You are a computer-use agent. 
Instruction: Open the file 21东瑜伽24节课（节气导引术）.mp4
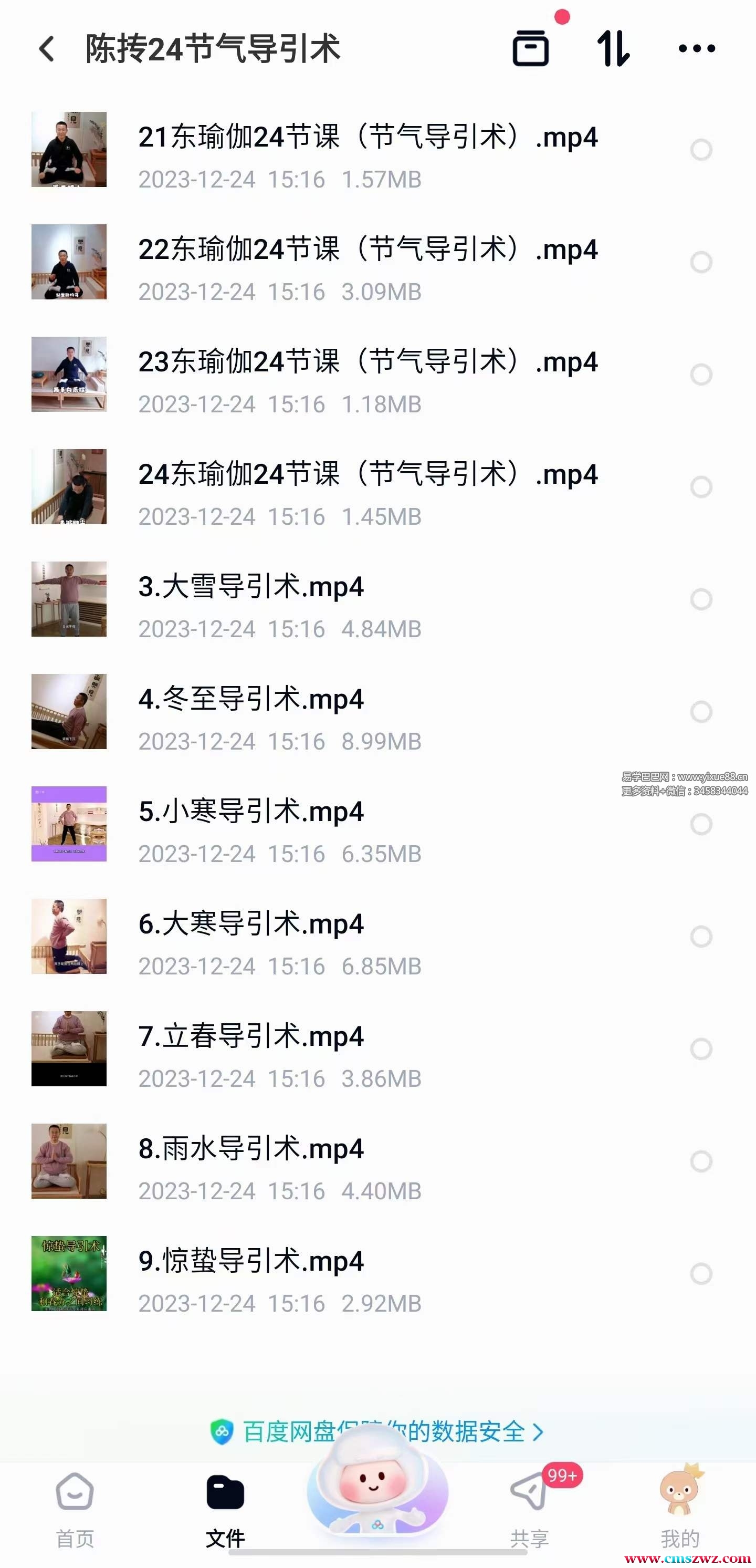click(x=367, y=138)
